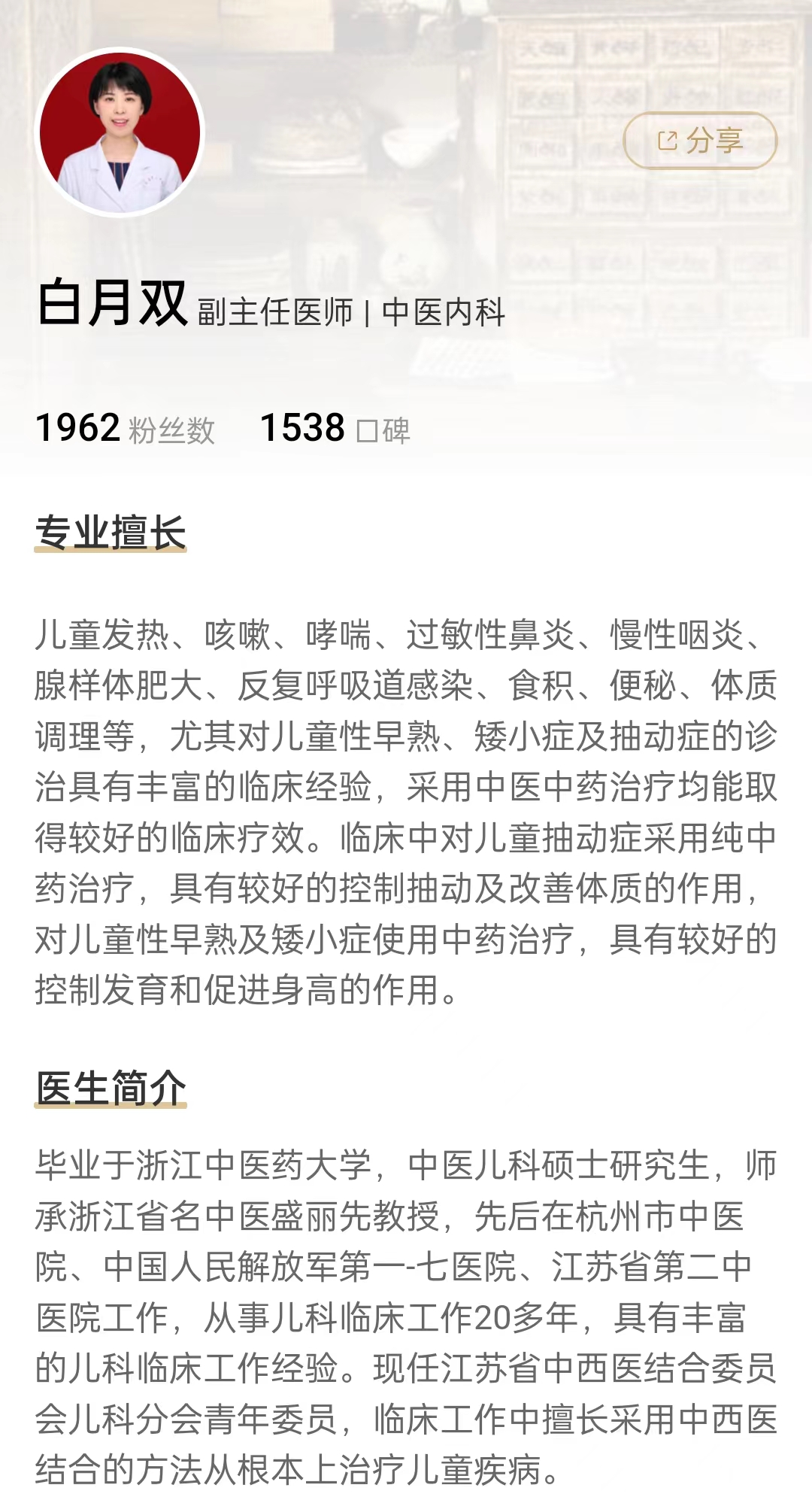Select the 专业擅长 section heading
Image resolution: width=812 pixels, height=1497 pixels.
(x=111, y=532)
